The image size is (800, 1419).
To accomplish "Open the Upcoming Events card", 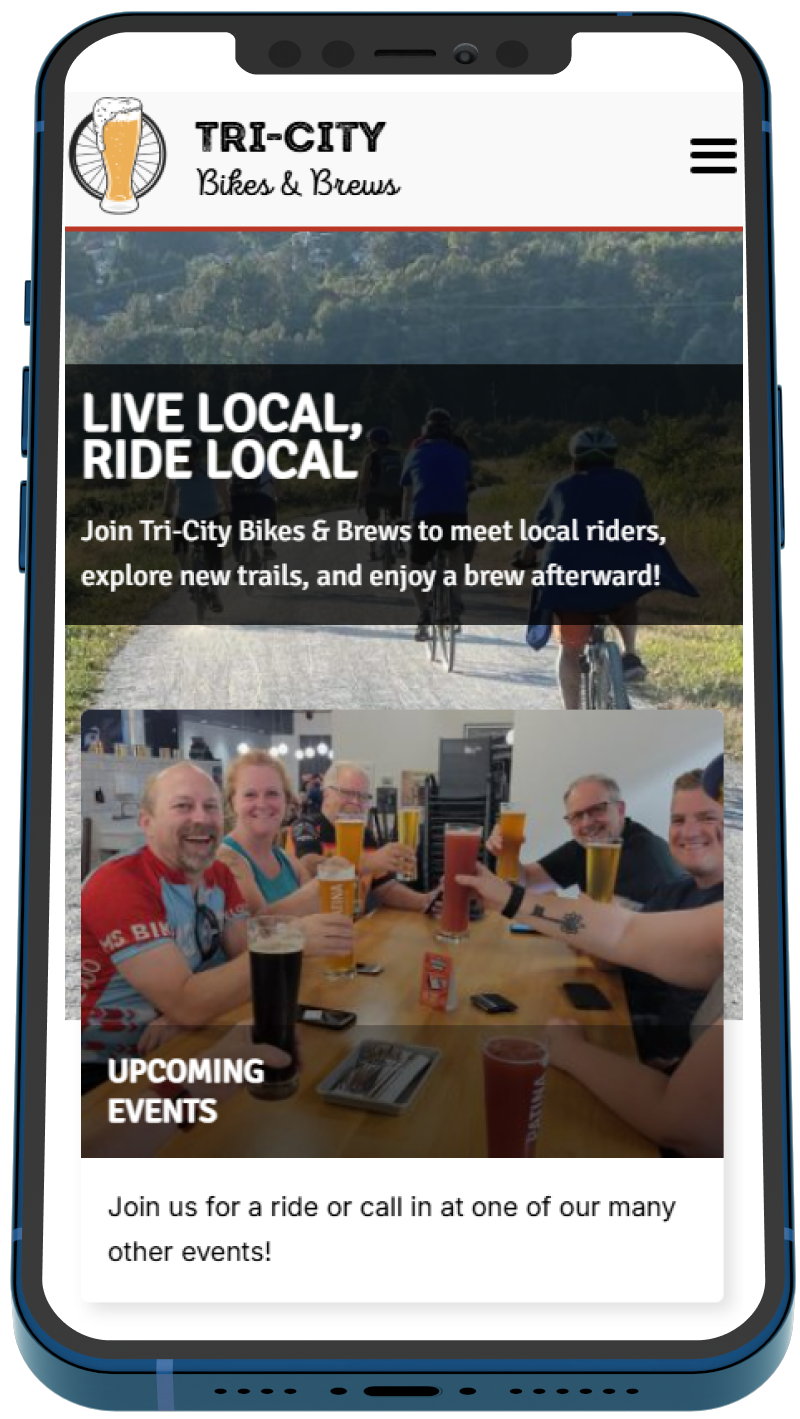I will tap(402, 1000).
